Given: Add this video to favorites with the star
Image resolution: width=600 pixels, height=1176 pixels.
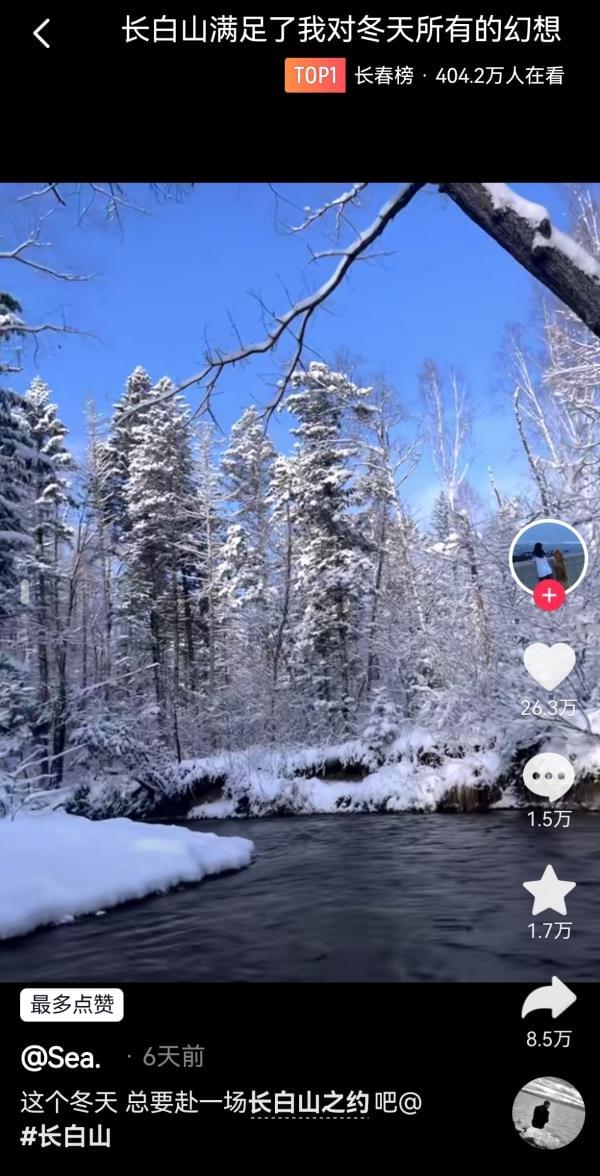Looking at the screenshot, I should click(549, 891).
